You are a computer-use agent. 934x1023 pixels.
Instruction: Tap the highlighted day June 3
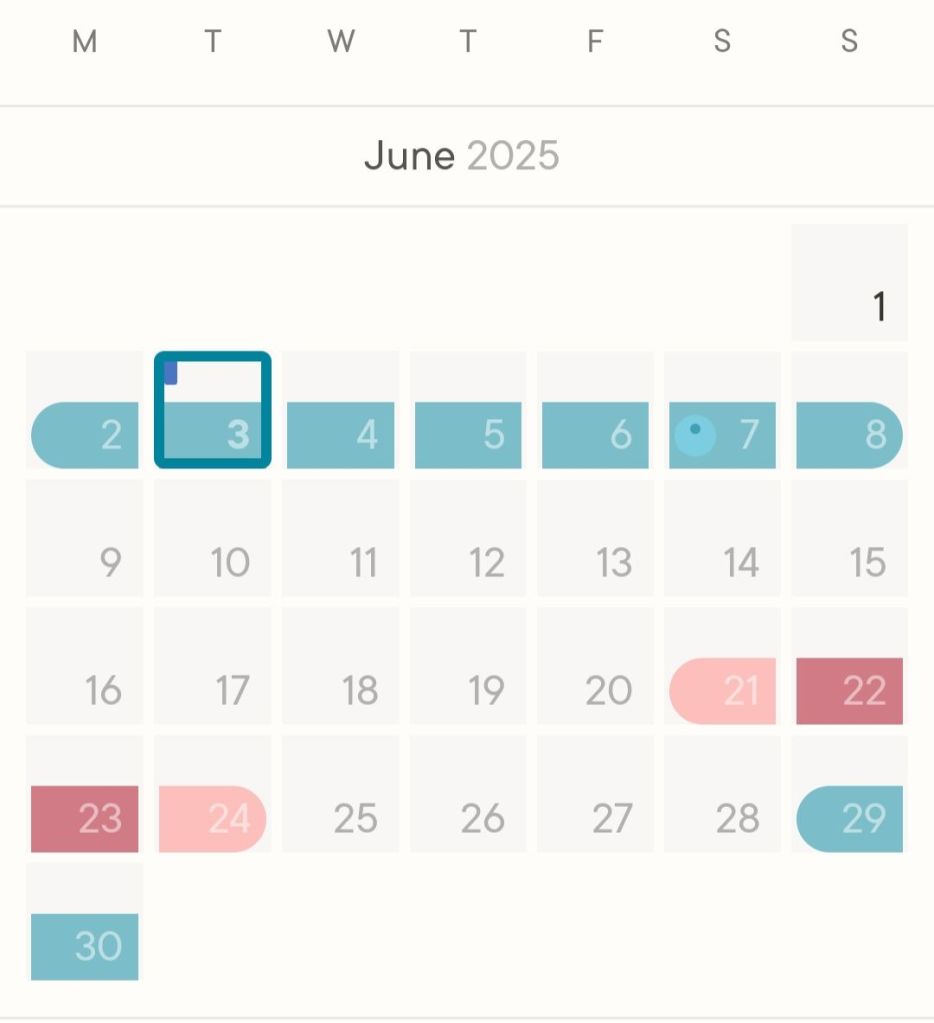[213, 410]
